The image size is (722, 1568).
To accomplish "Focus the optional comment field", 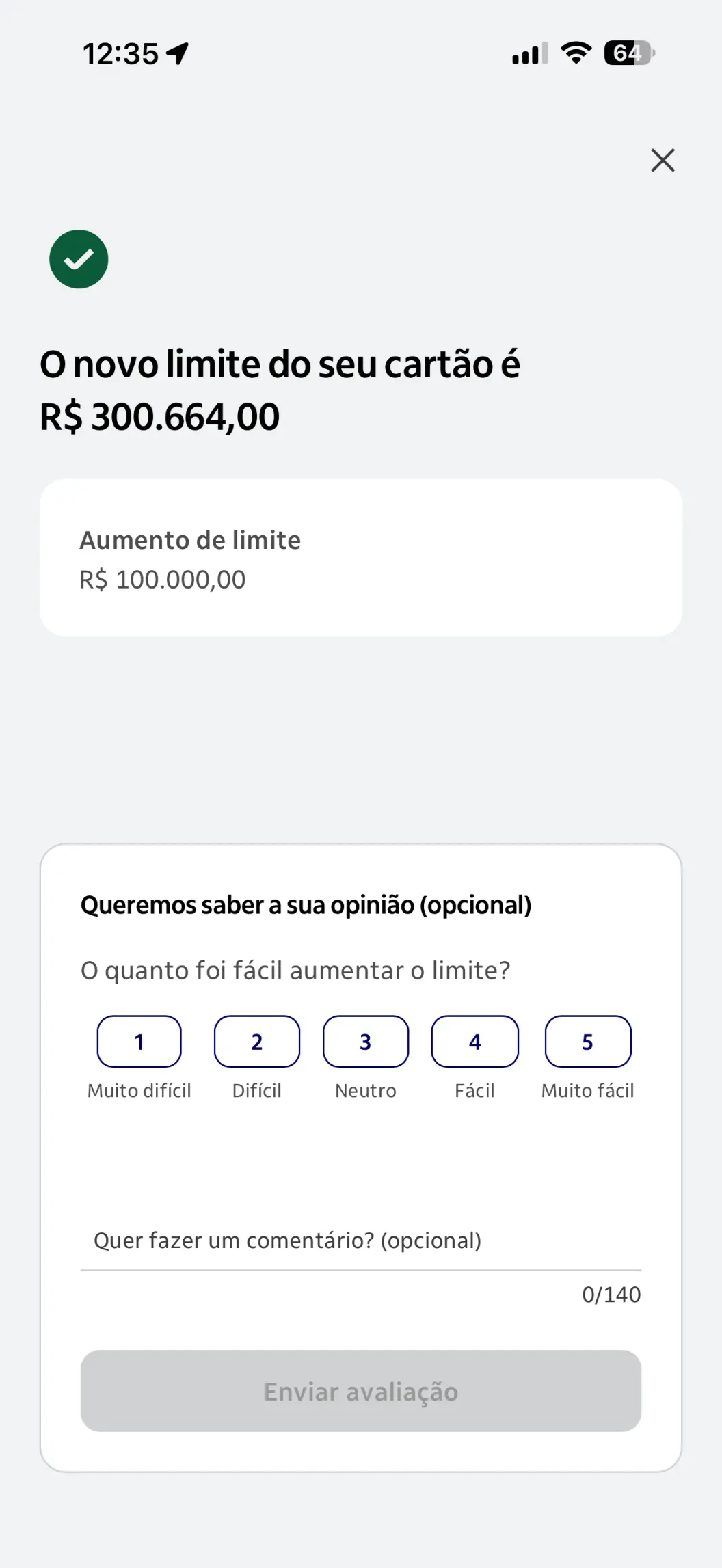I will pos(361,1241).
